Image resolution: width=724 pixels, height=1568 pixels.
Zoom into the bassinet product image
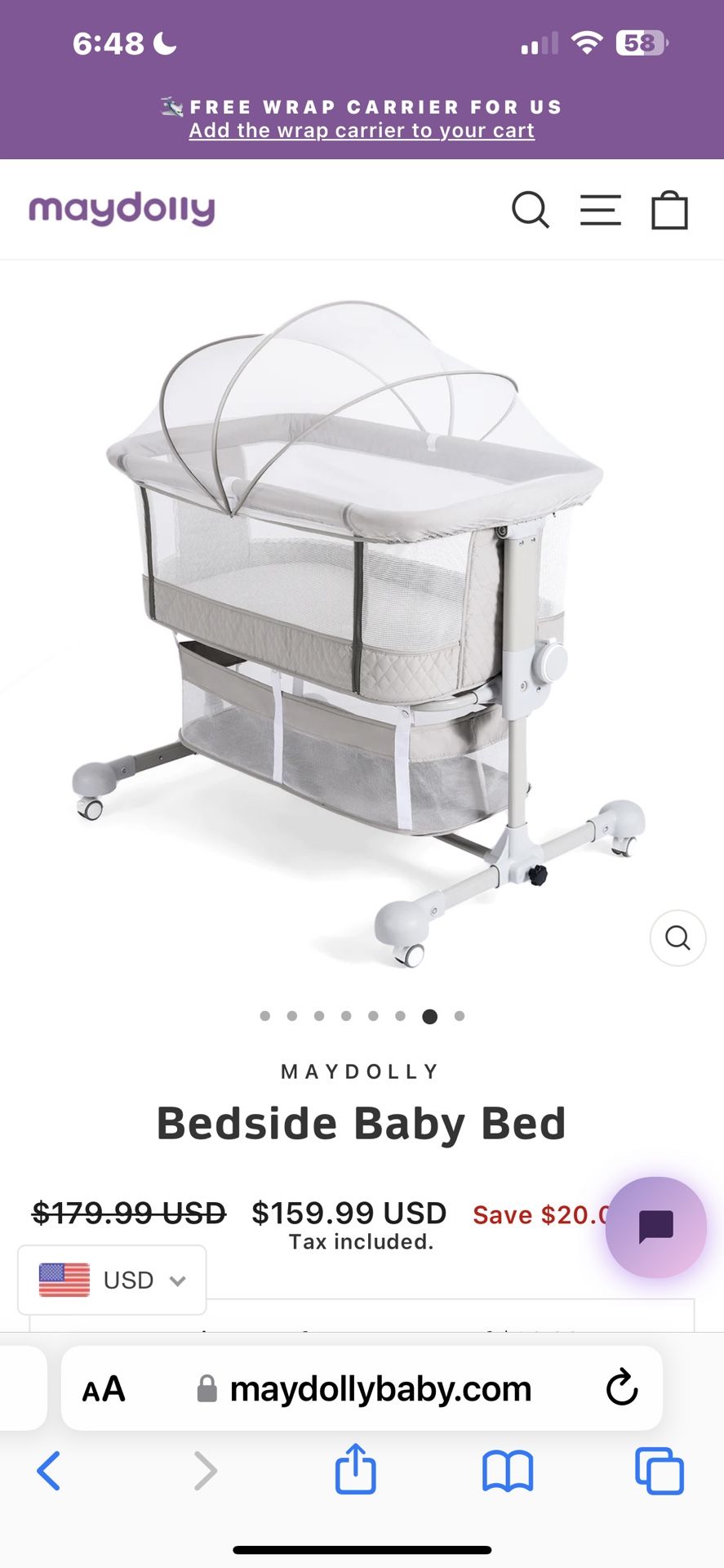677,938
